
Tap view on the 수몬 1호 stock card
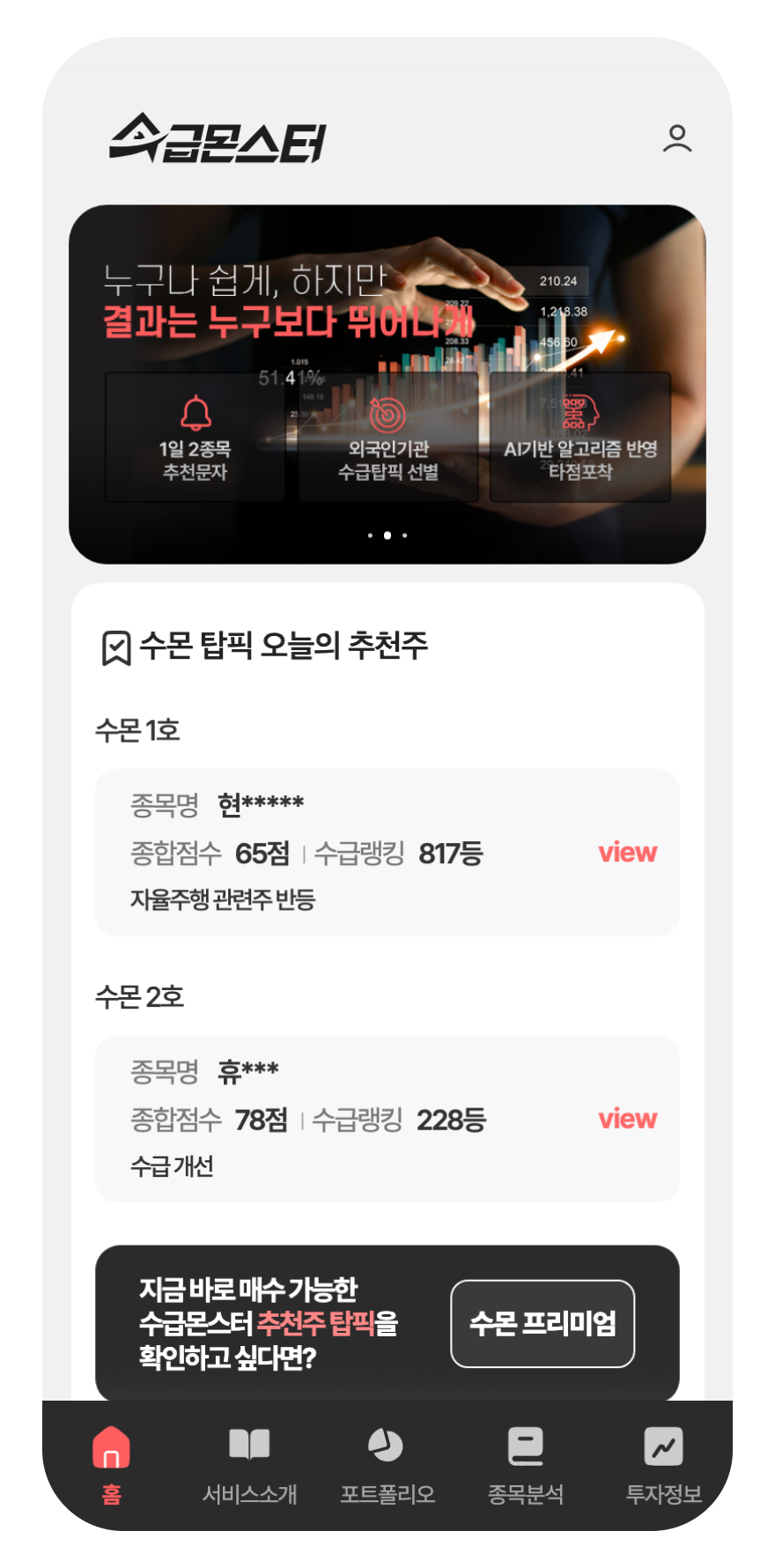[x=627, y=853]
